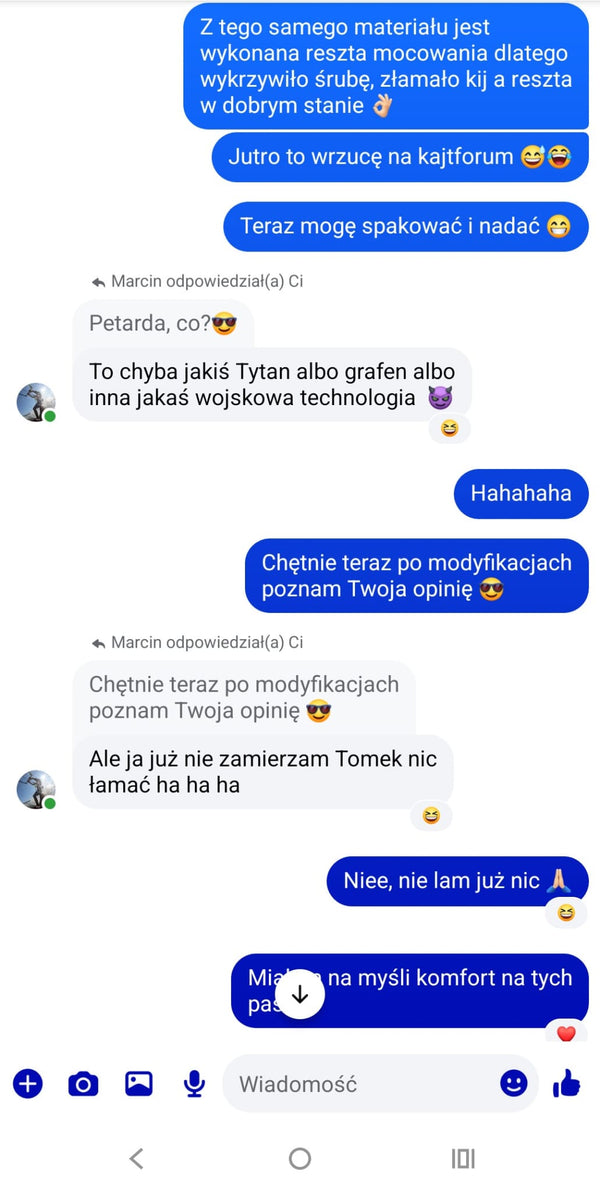View laughing reaction on 'Nie lam już nic'
This screenshot has width=600, height=1192.
coord(566,913)
